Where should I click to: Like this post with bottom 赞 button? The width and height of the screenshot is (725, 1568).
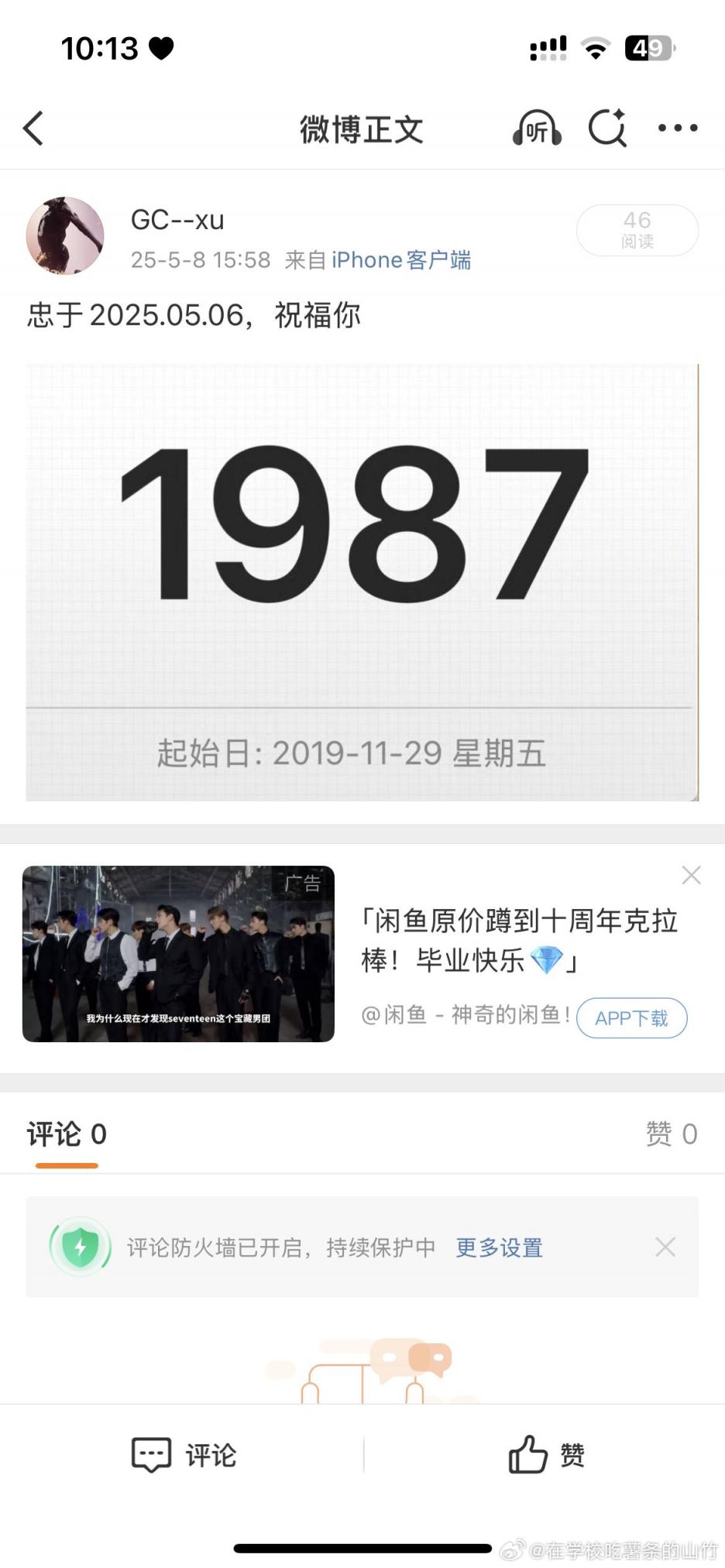coord(545,1455)
